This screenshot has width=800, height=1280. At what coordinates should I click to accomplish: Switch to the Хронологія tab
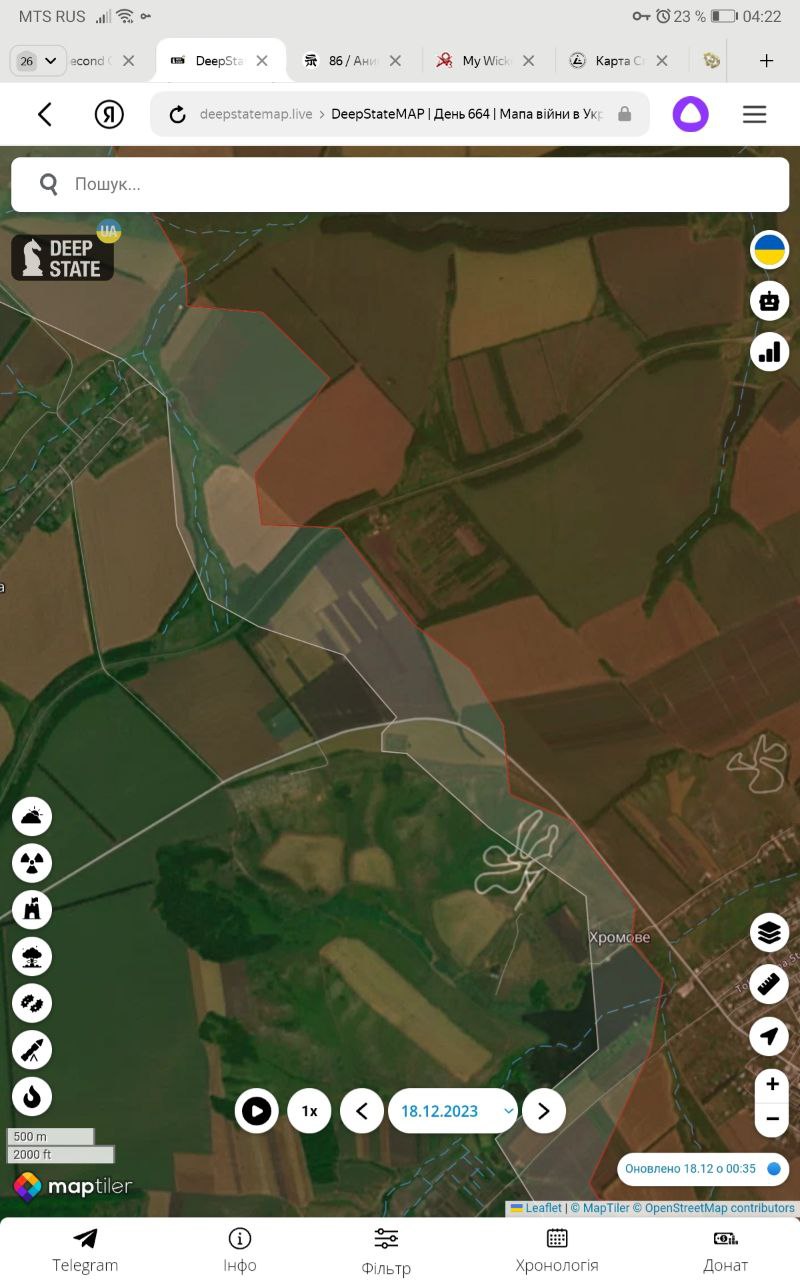tap(557, 1250)
